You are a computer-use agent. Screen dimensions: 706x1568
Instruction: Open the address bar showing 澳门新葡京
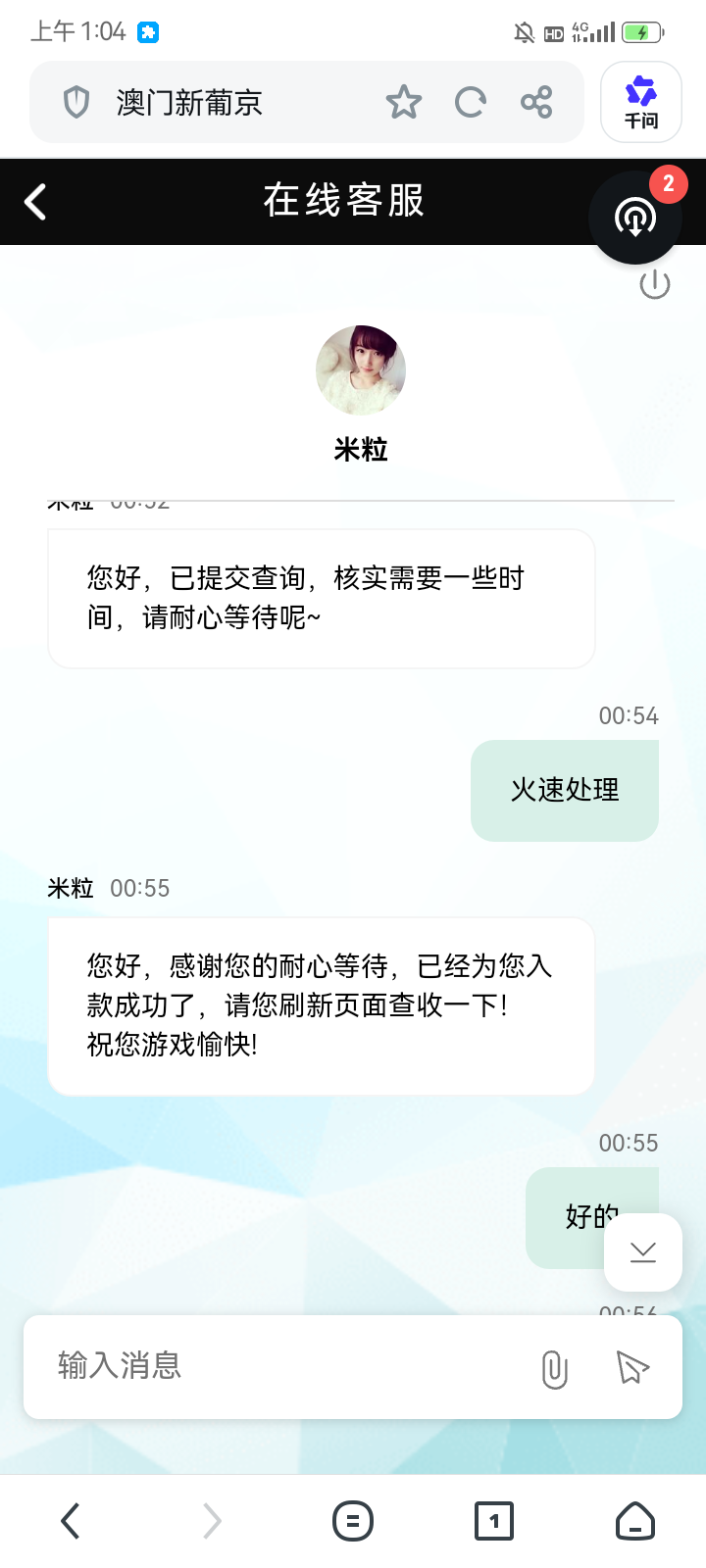pos(226,101)
